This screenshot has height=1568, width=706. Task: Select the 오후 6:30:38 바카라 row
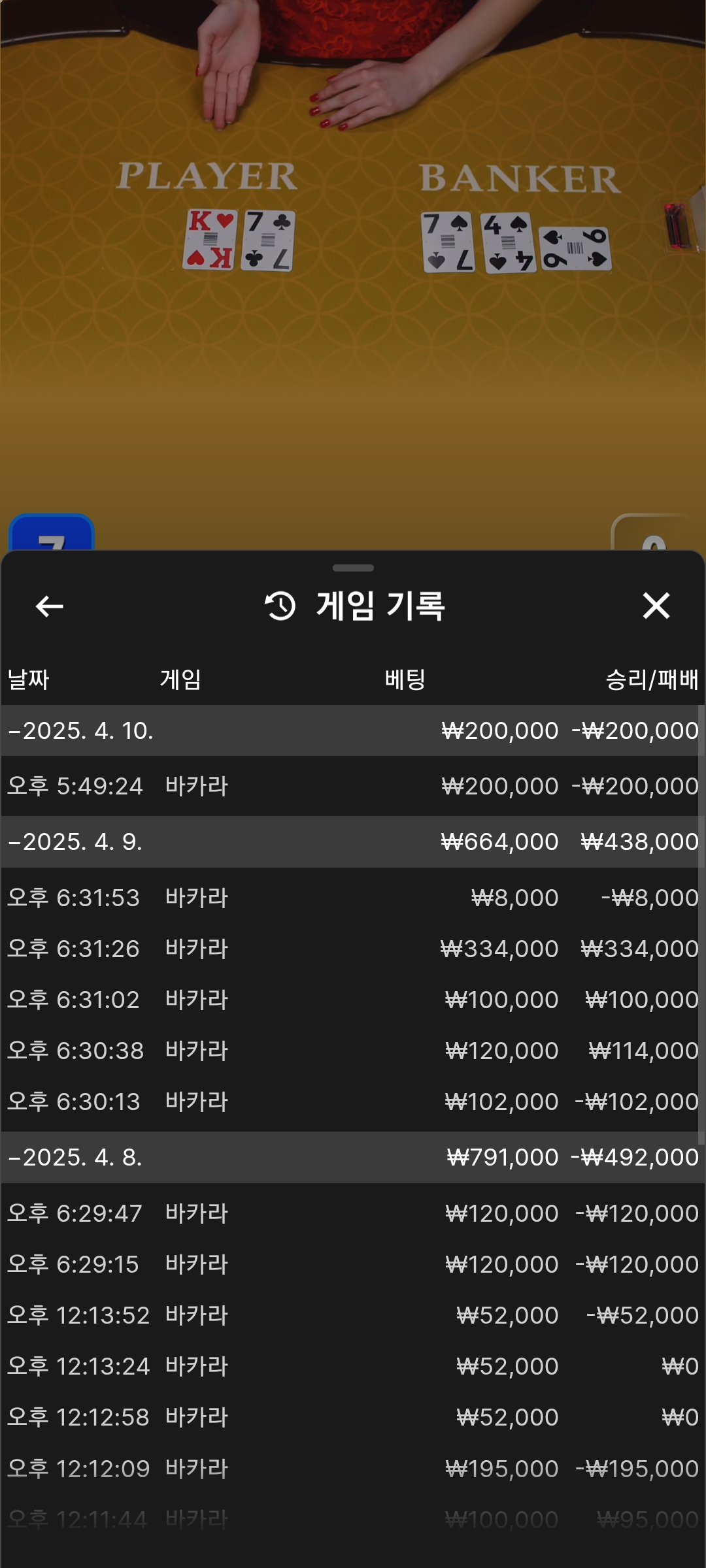[353, 1051]
